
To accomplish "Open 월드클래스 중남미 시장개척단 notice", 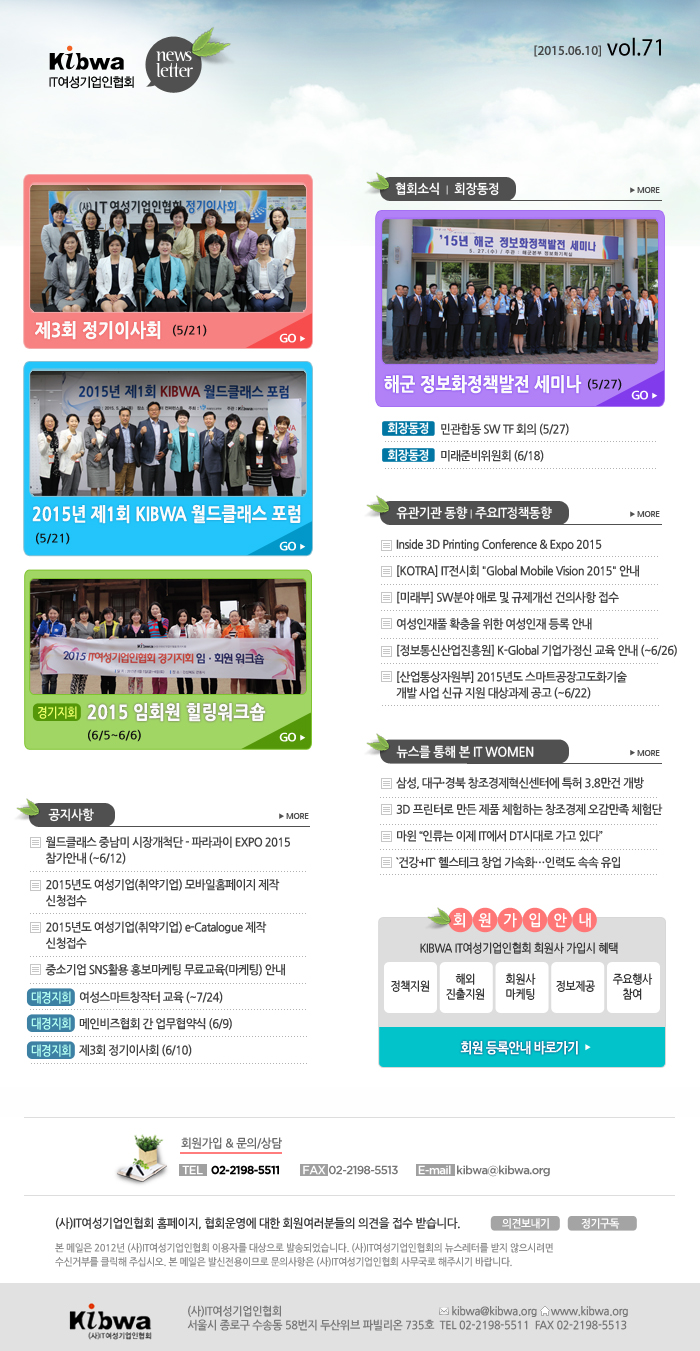I will [167, 850].
